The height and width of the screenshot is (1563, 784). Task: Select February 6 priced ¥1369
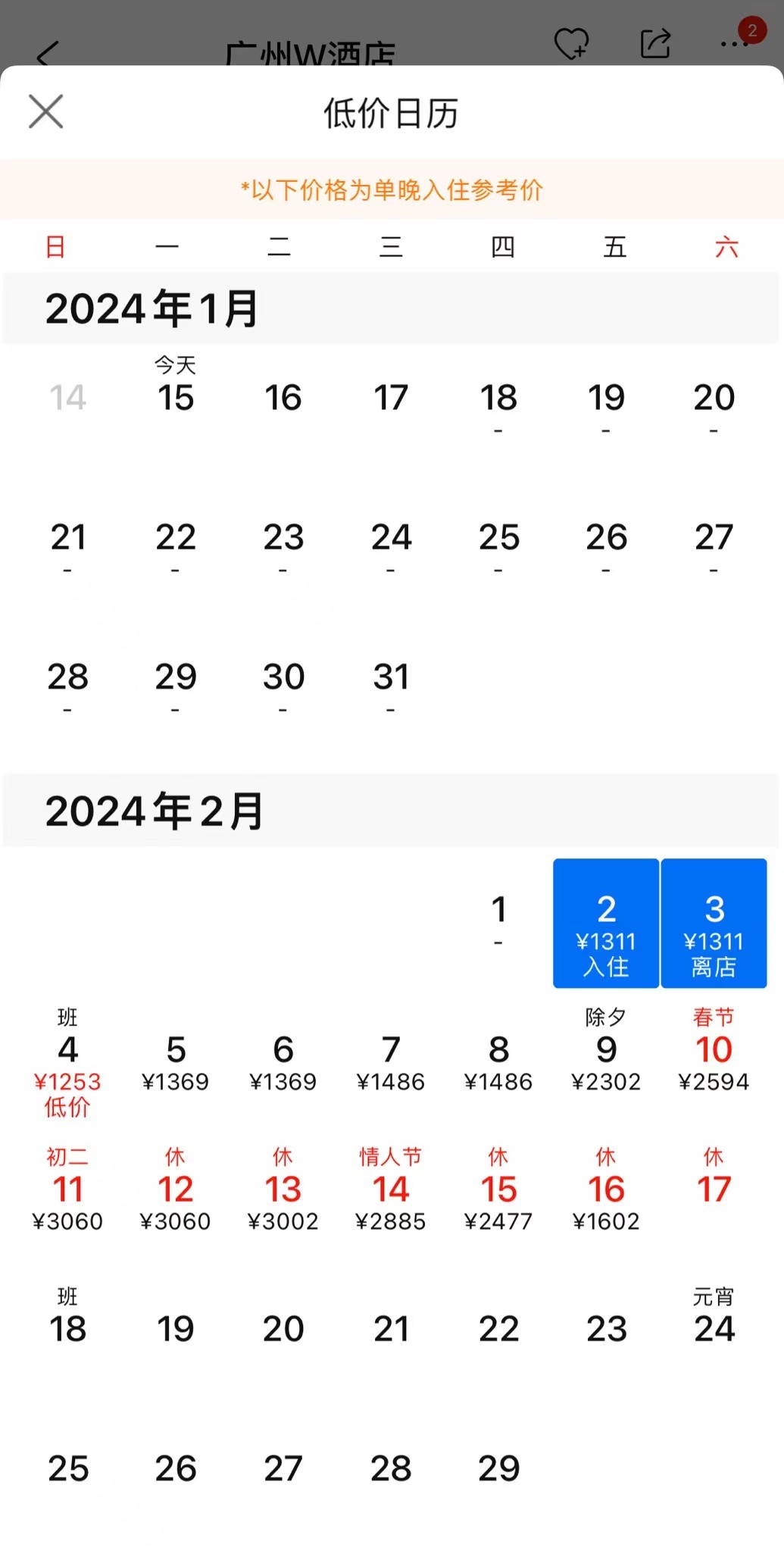point(283,1062)
